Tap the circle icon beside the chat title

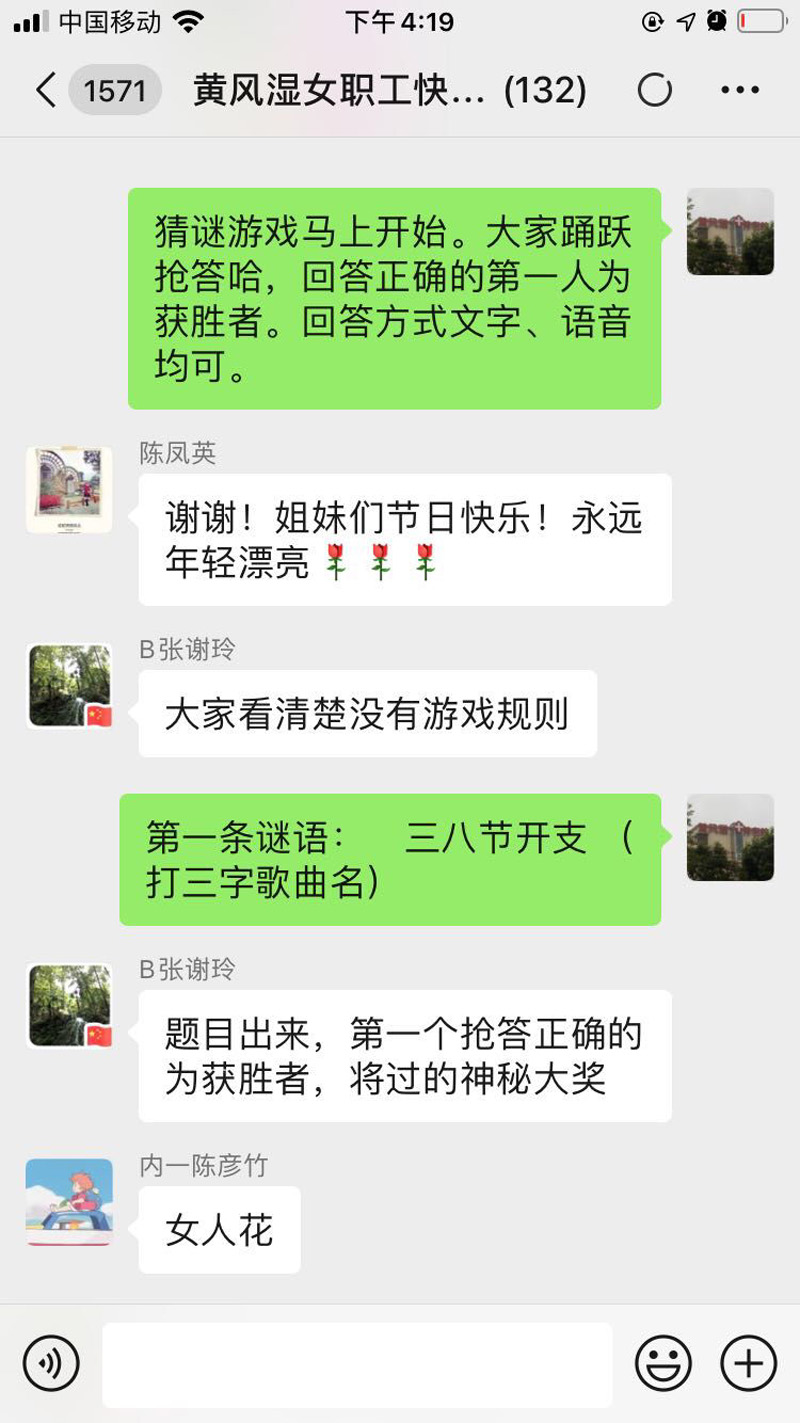tap(655, 90)
